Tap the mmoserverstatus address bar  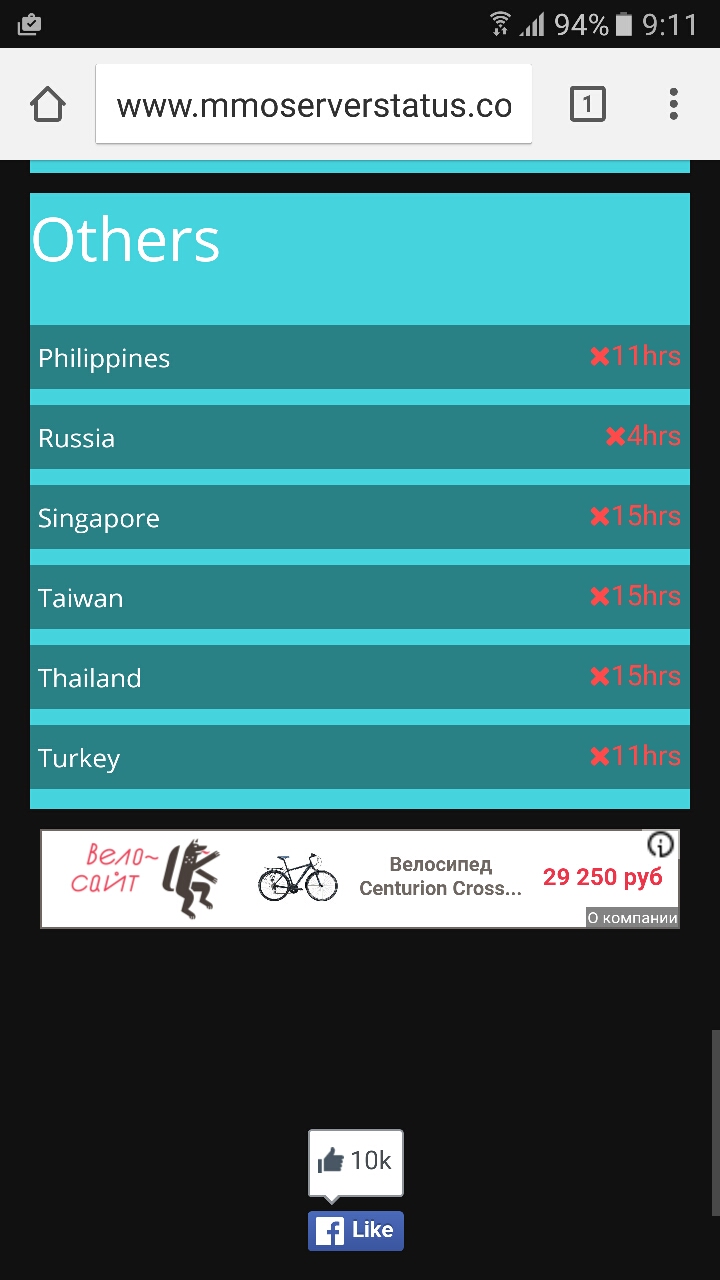coord(313,105)
